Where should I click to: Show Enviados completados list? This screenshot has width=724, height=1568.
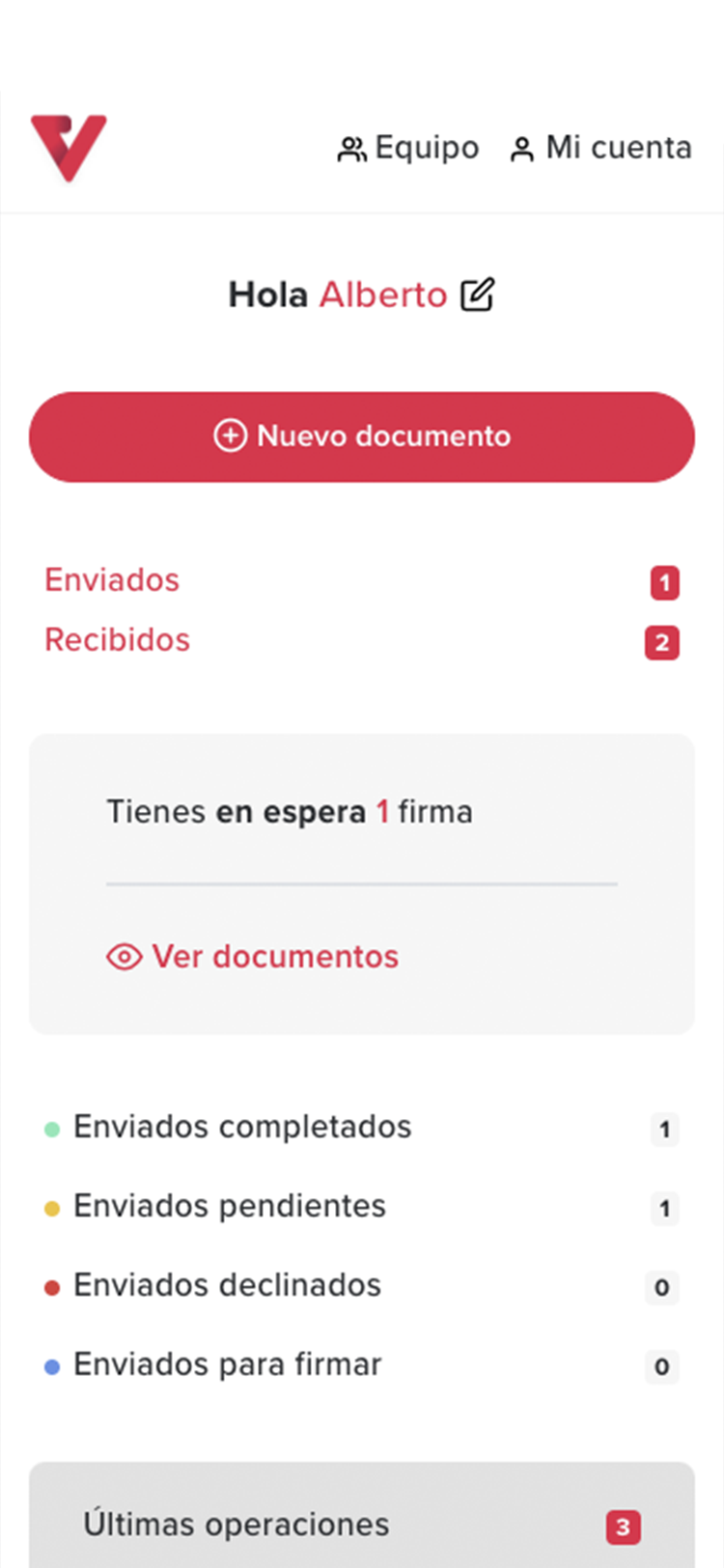(242, 1127)
